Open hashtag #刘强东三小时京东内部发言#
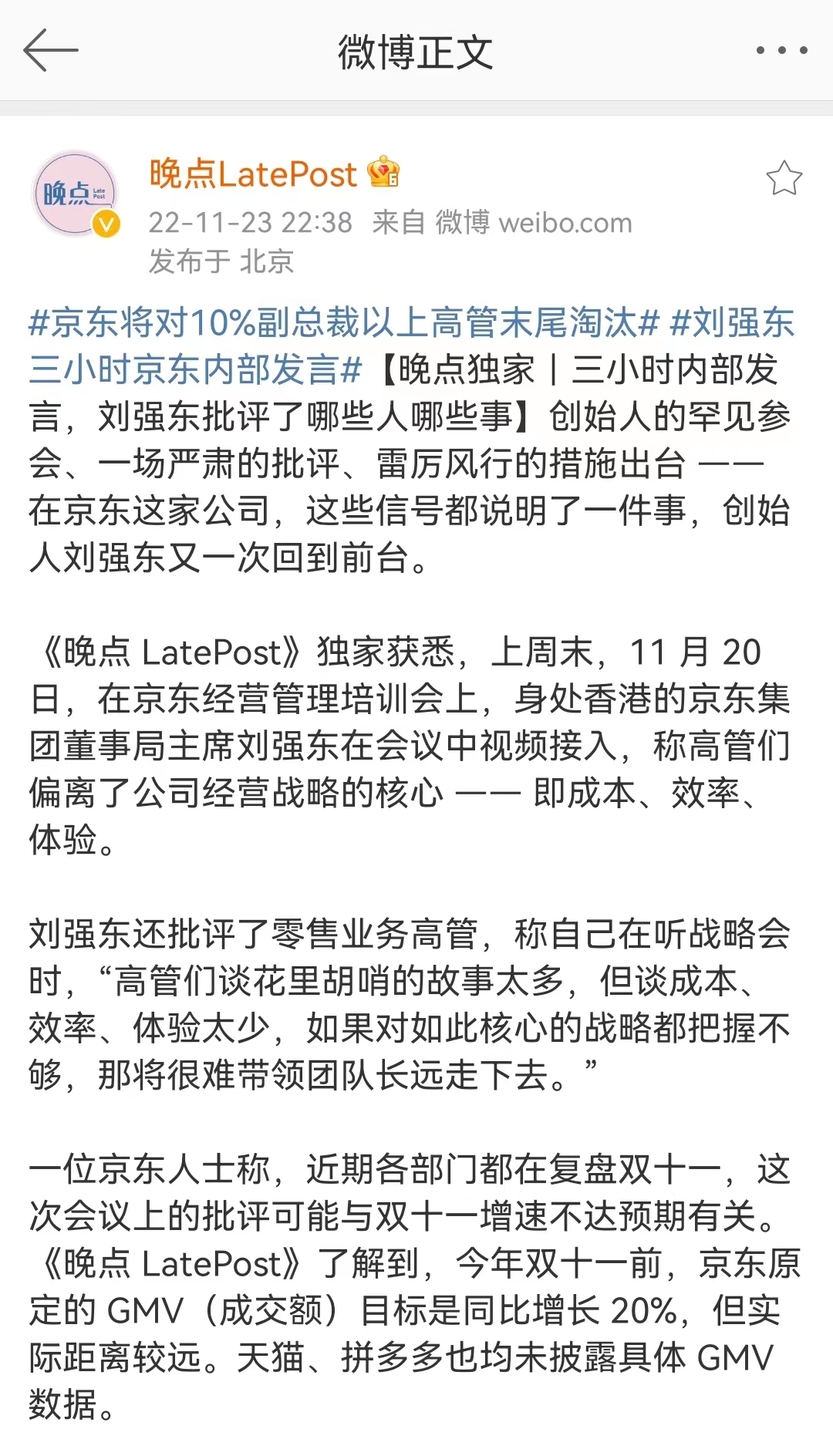The height and width of the screenshot is (1456, 833). point(194,370)
